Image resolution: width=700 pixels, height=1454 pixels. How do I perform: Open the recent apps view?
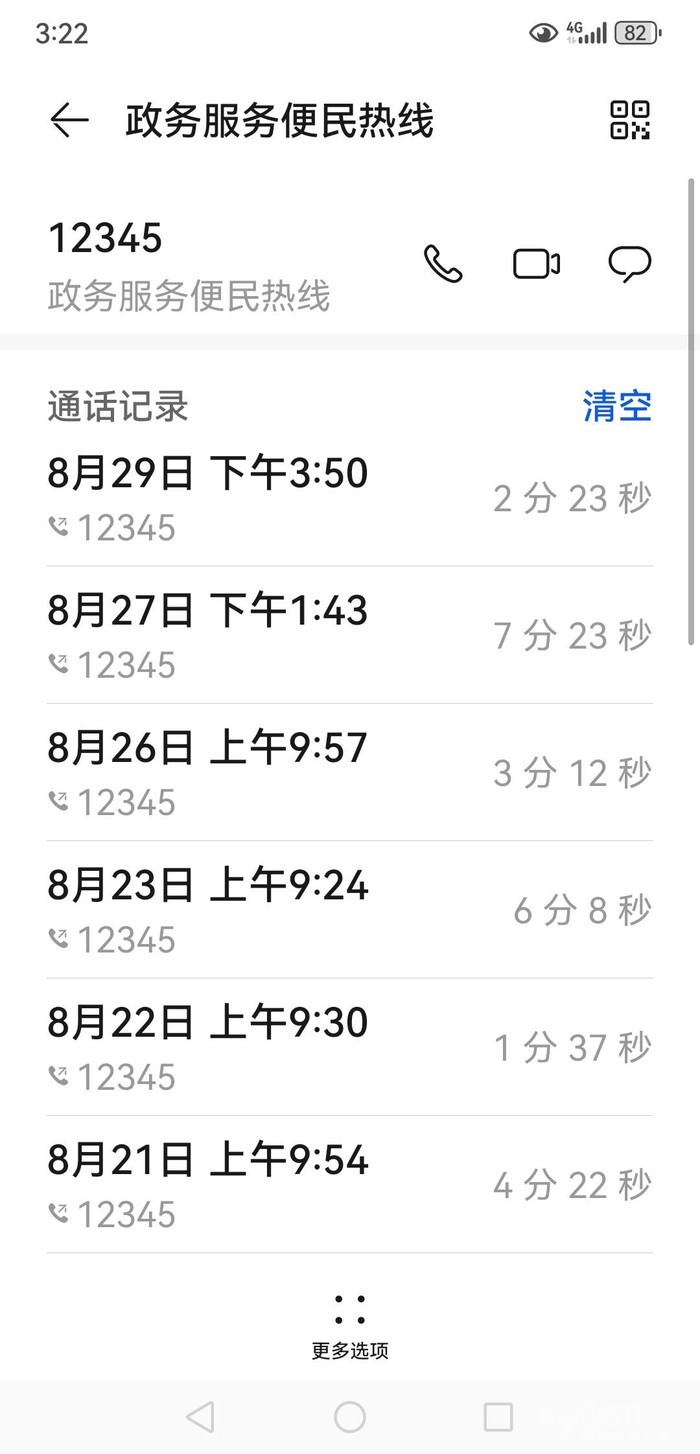[498, 1416]
